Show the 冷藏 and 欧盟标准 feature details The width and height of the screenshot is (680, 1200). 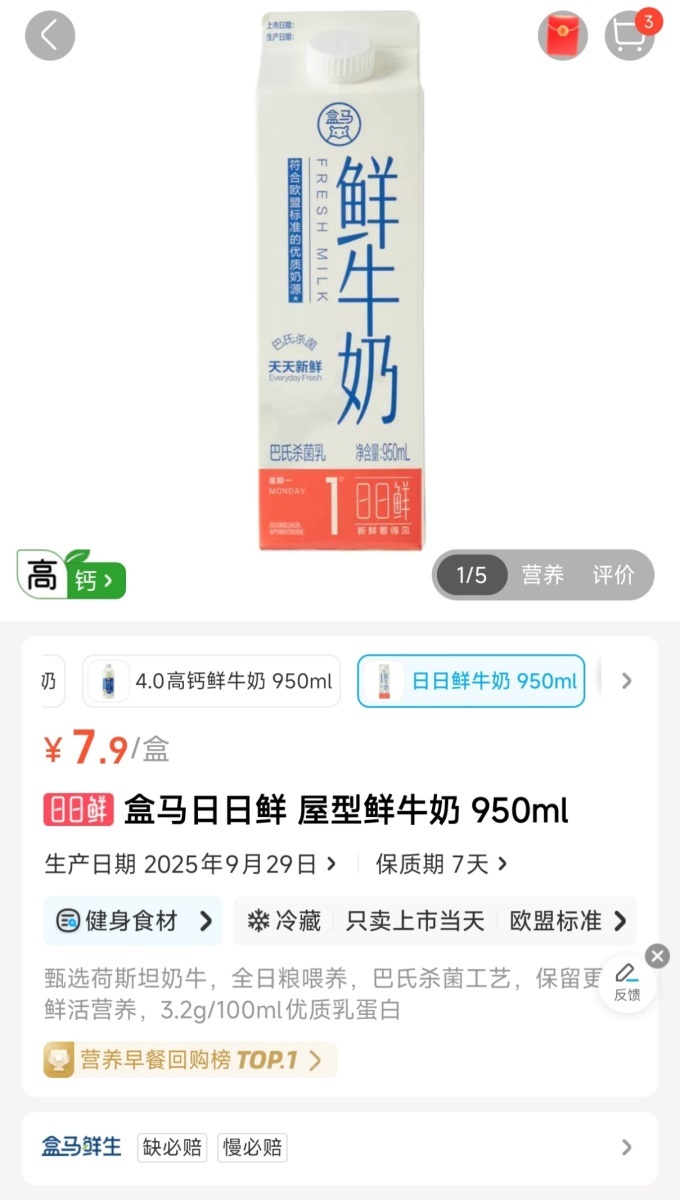(x=436, y=921)
